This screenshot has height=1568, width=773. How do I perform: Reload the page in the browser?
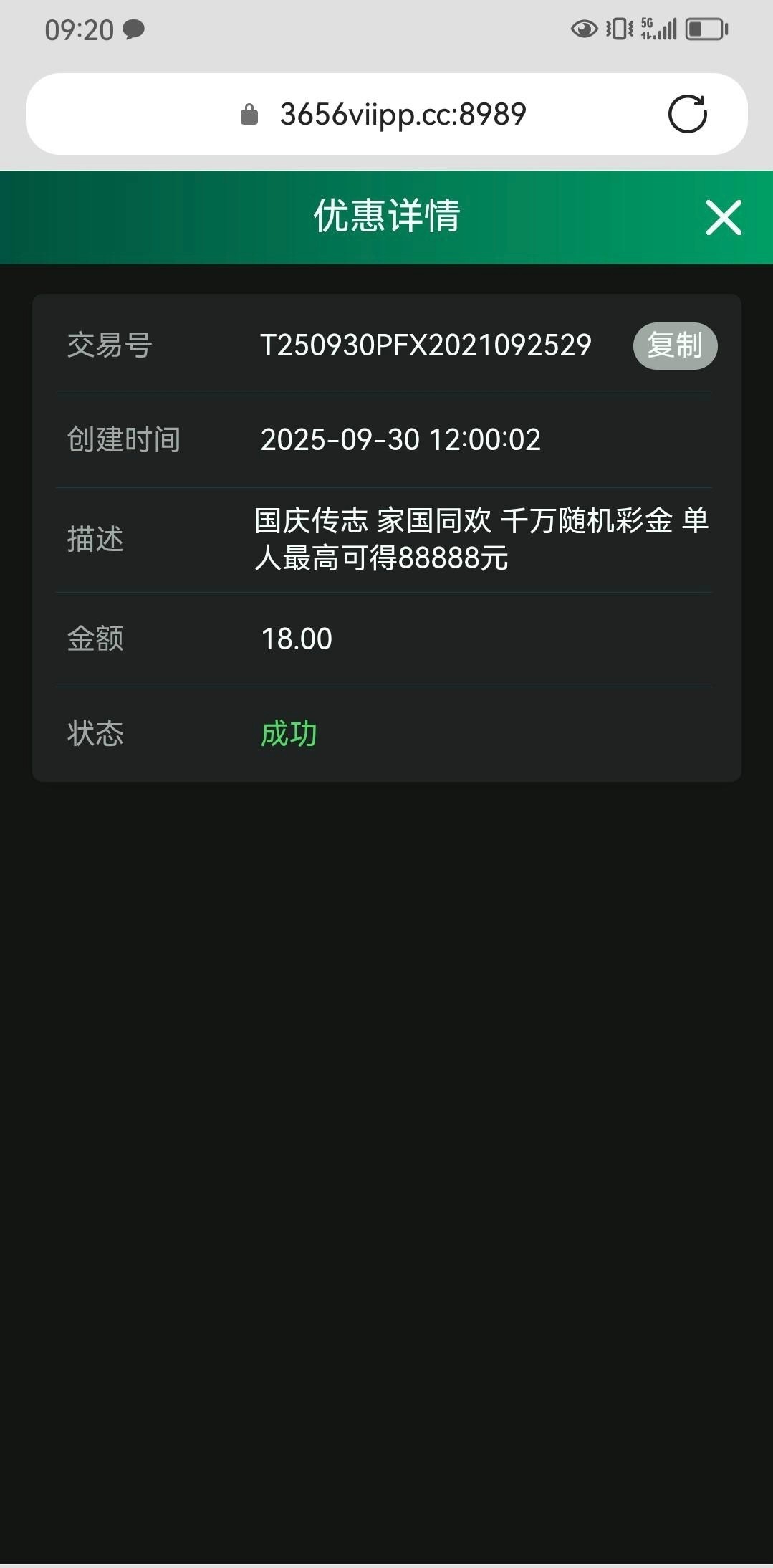point(687,114)
